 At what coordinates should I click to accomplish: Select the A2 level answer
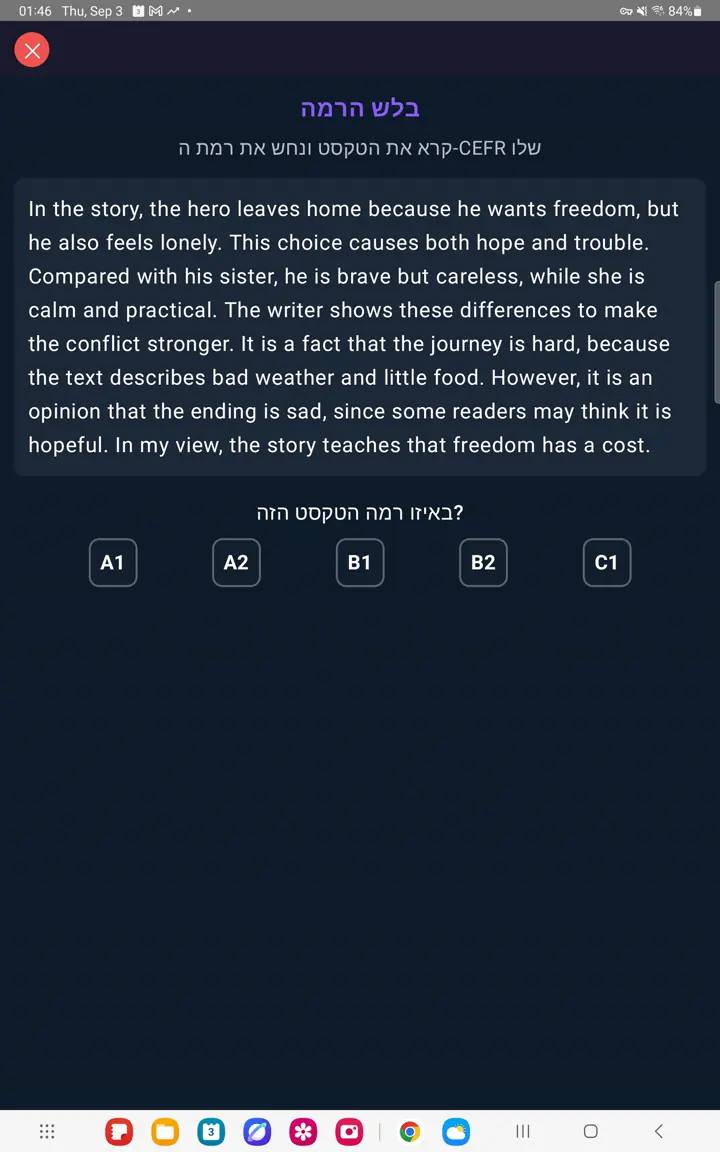(x=237, y=563)
